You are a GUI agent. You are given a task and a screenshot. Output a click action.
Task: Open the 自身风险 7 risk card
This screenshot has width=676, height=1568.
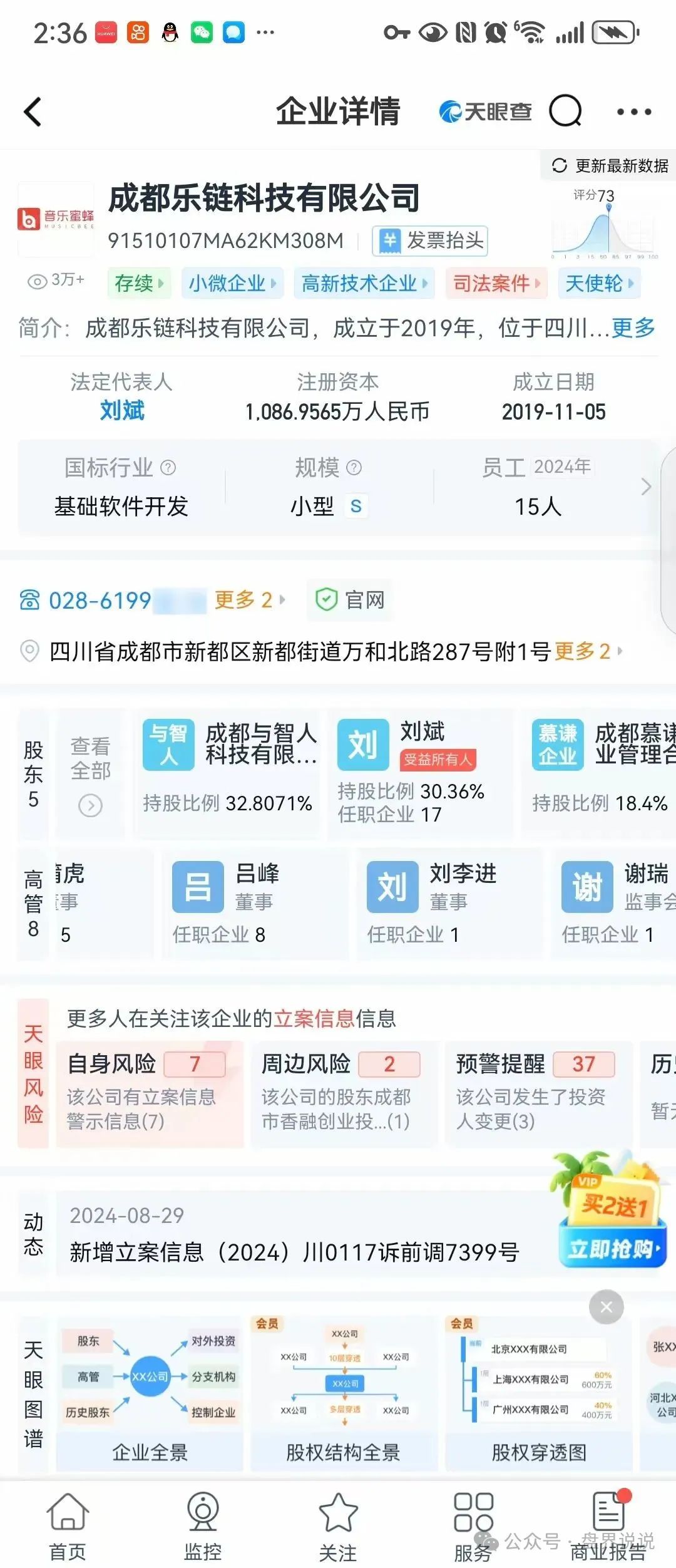coord(149,1093)
